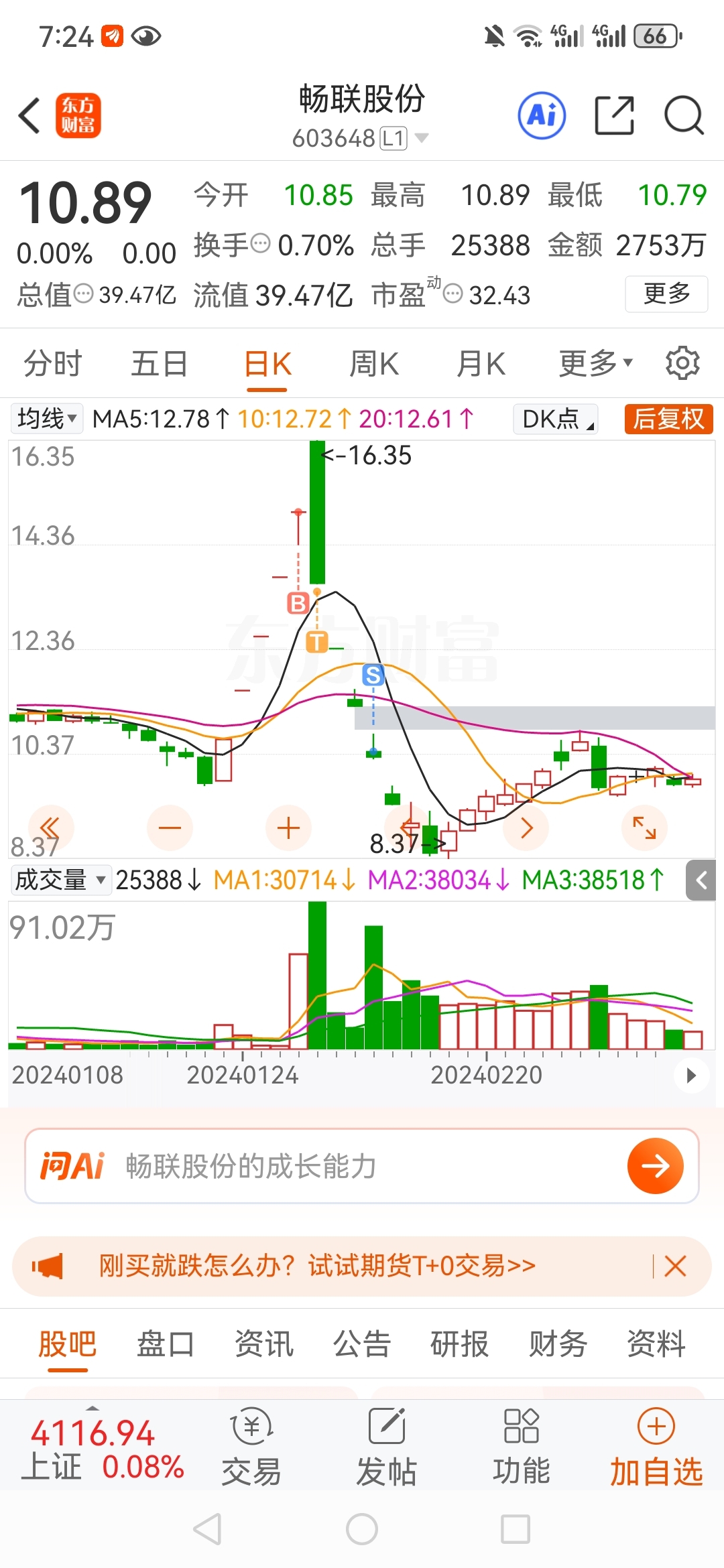Switch to 分时 chart tab

pos(52,365)
